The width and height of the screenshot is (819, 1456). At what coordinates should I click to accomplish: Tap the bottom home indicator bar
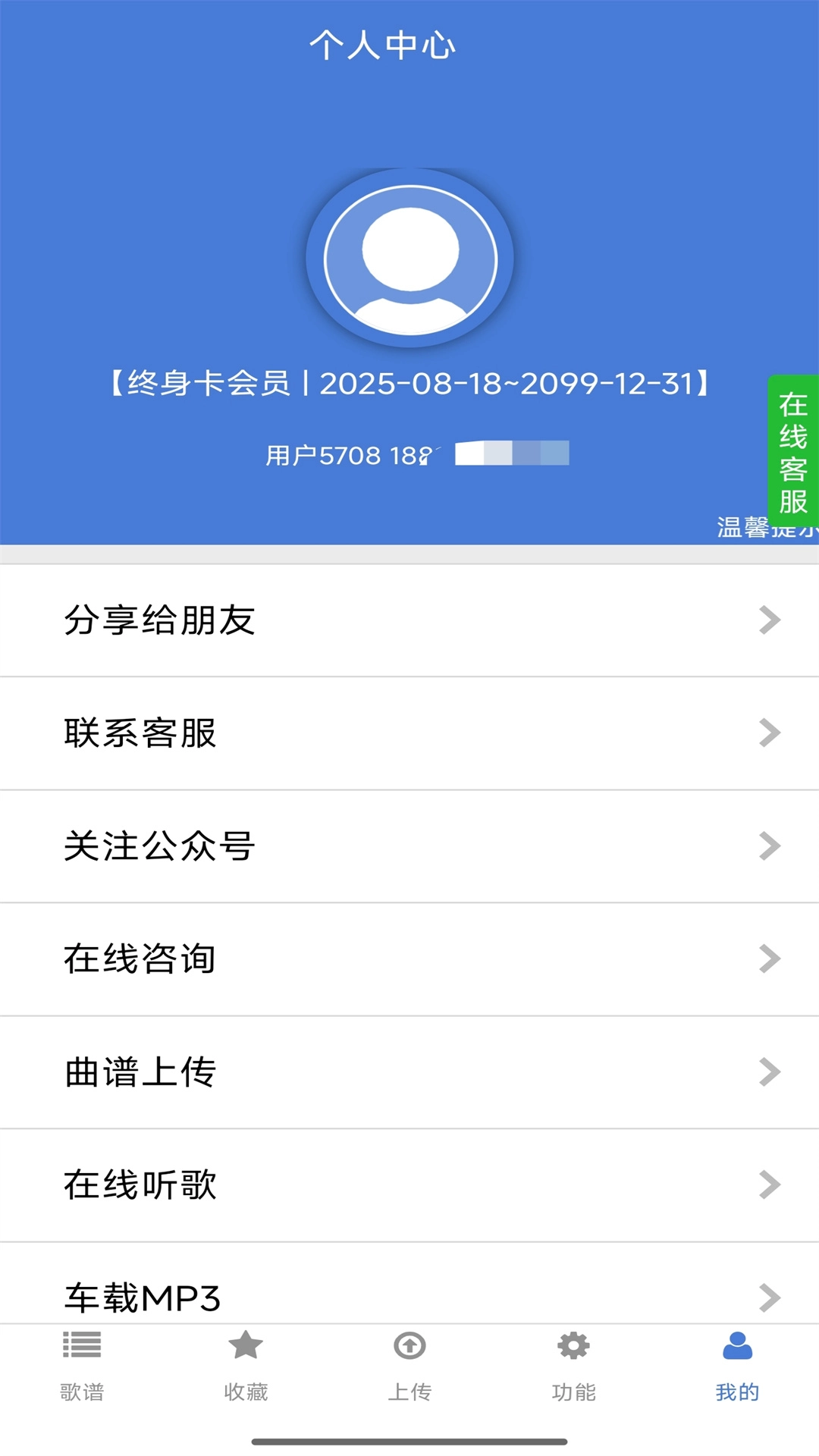click(409, 1439)
